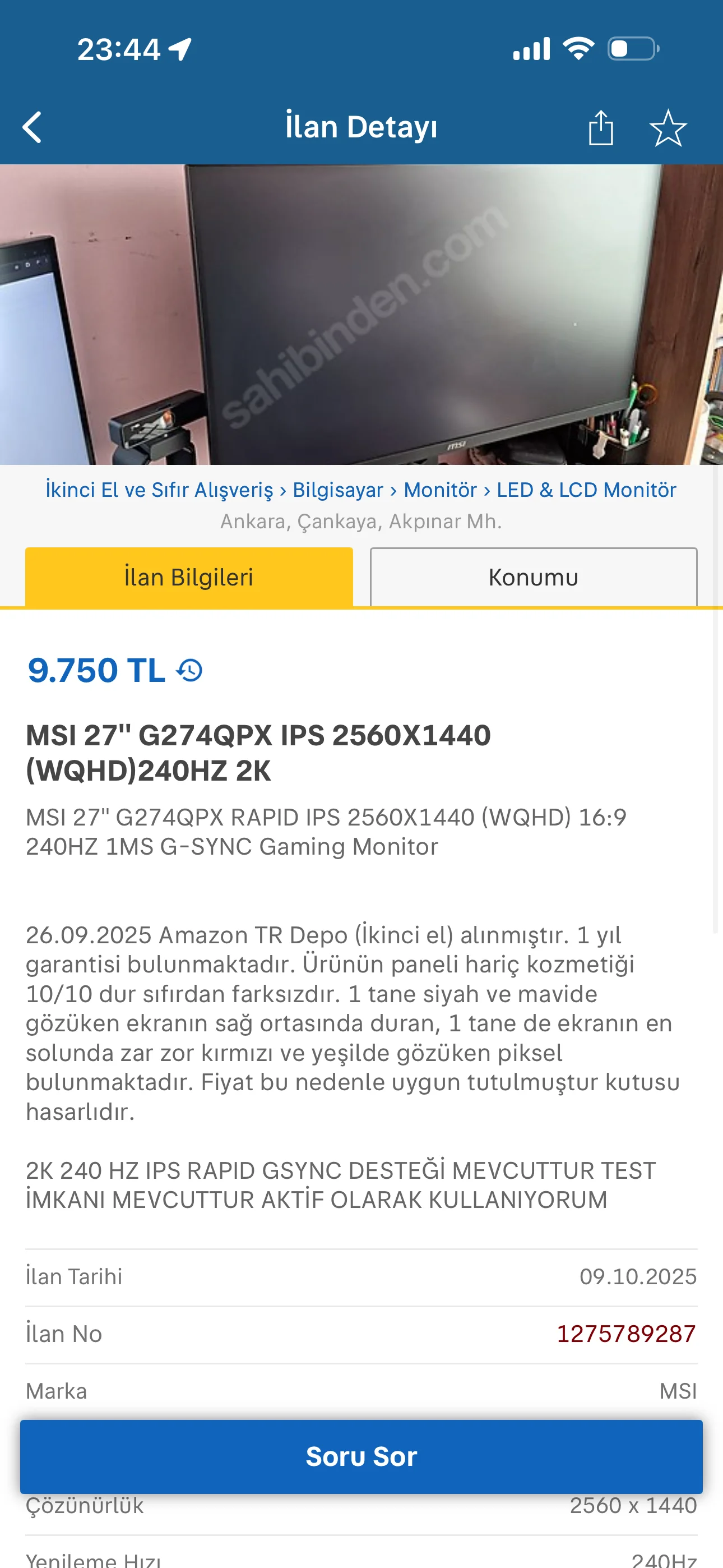Viewport: 723px width, 1568px height.
Task: Open İkinci El ve Sıfır Alışveriş category
Action: (x=159, y=490)
